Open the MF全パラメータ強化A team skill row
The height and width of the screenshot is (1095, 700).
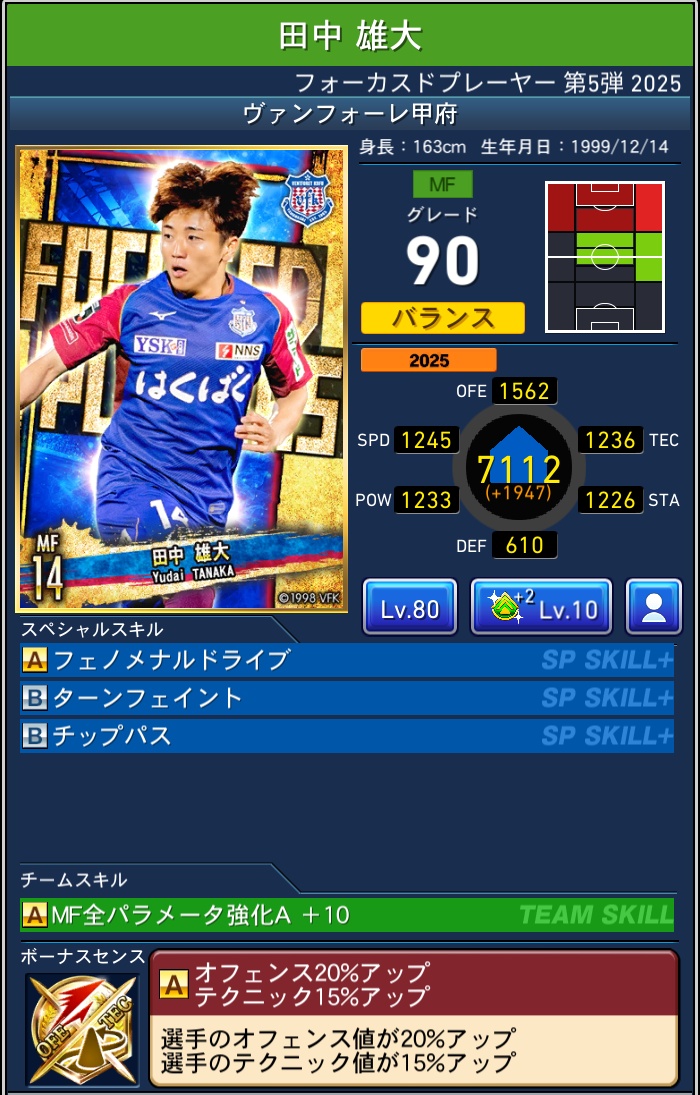[x=347, y=914]
